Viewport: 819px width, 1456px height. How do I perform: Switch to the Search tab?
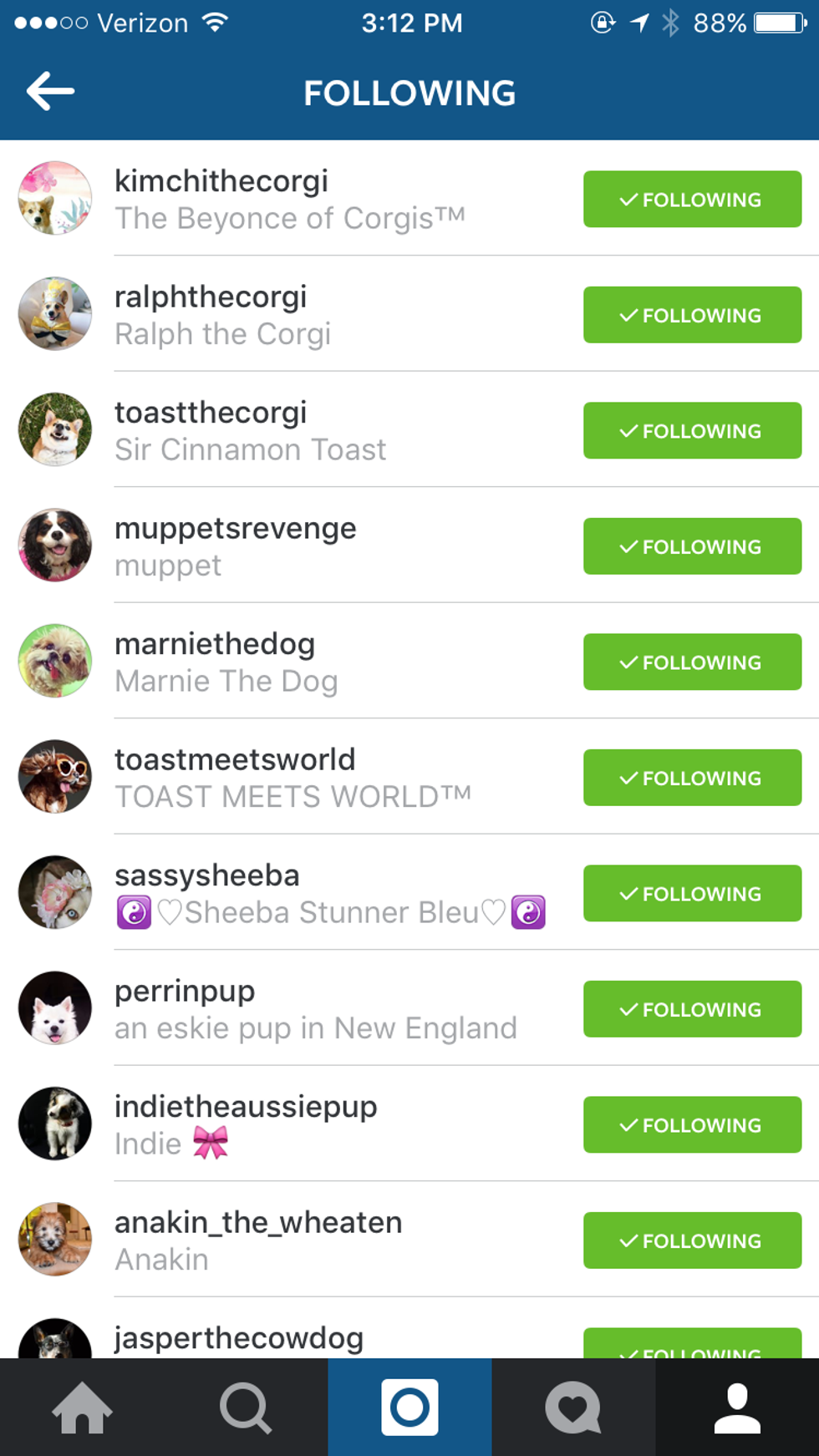[245, 1408]
